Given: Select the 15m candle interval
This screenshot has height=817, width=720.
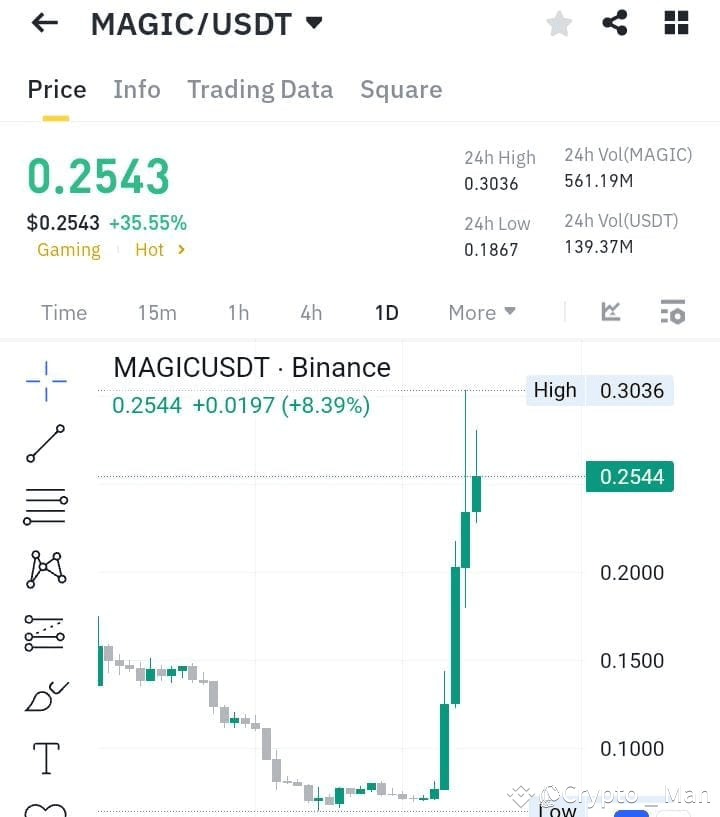Looking at the screenshot, I should [157, 312].
